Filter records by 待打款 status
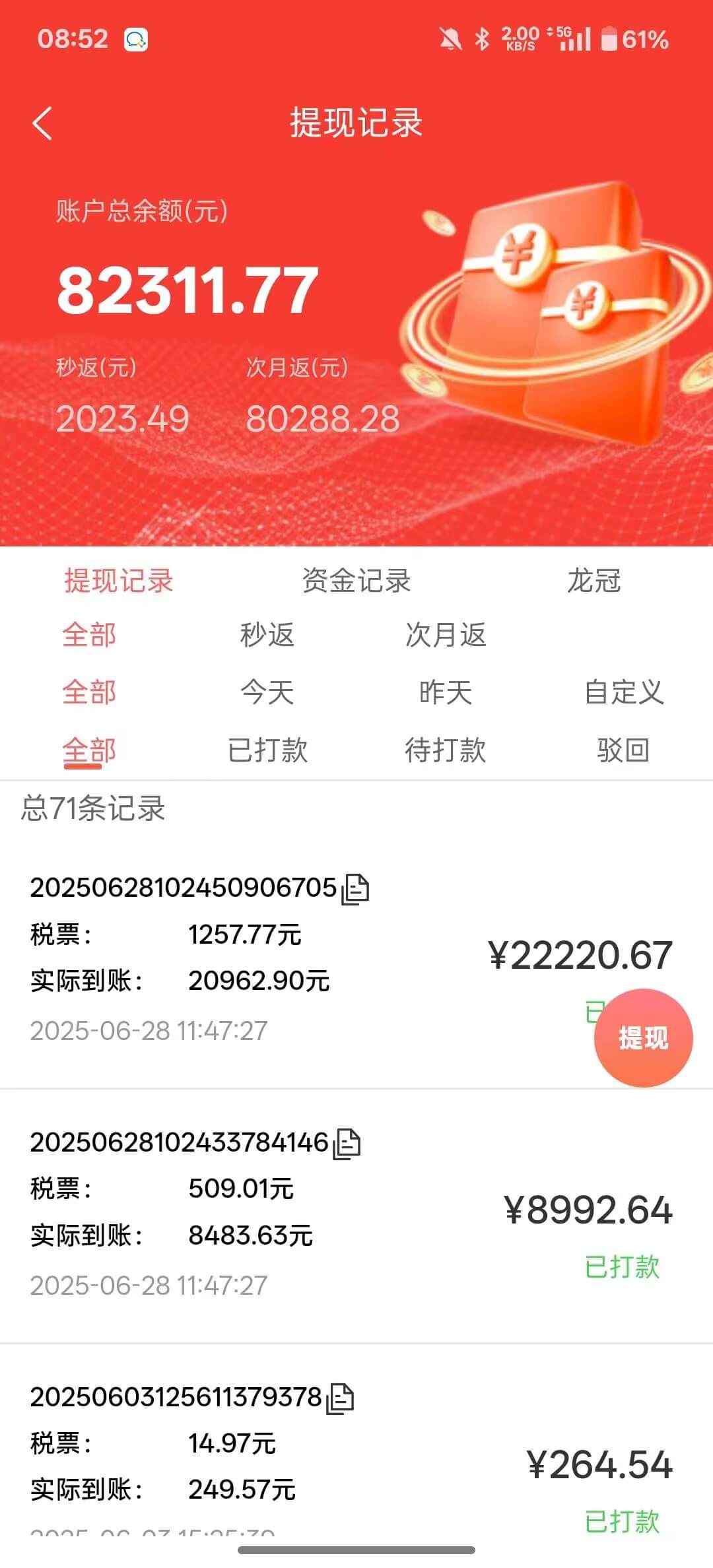This screenshot has height=1568, width=713. (x=446, y=750)
